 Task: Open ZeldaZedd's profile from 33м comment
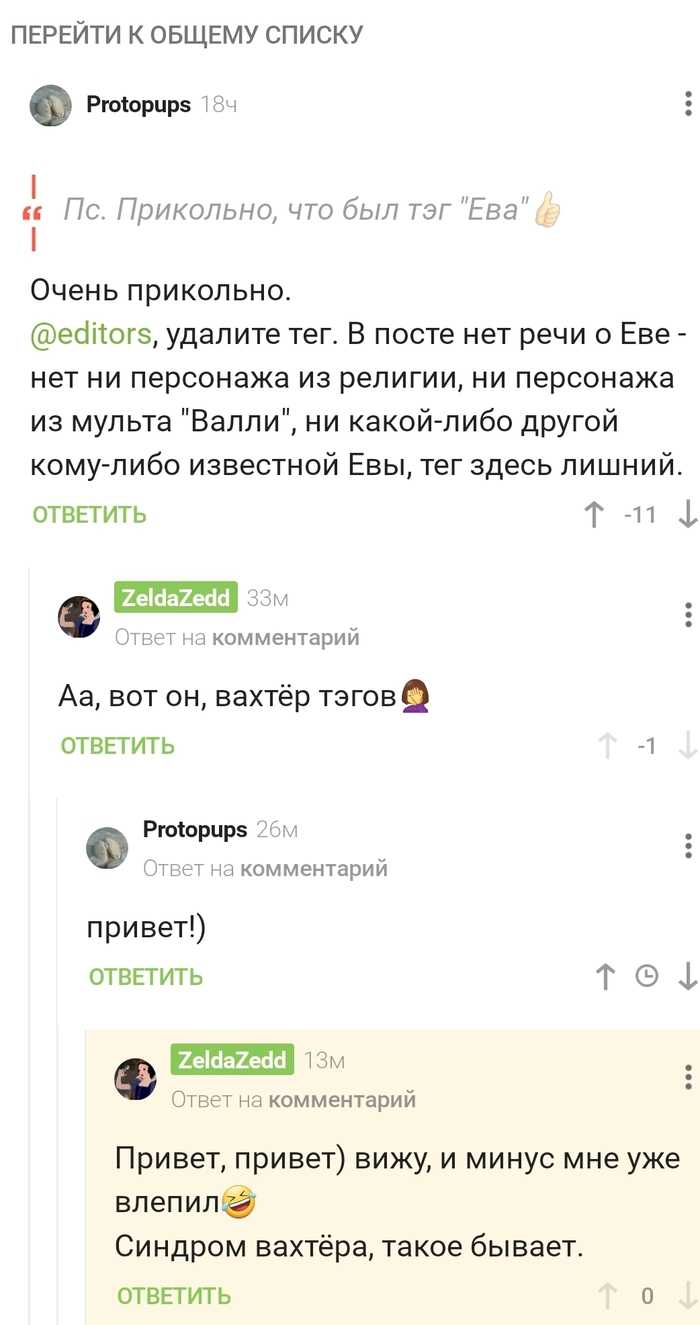tap(175, 598)
